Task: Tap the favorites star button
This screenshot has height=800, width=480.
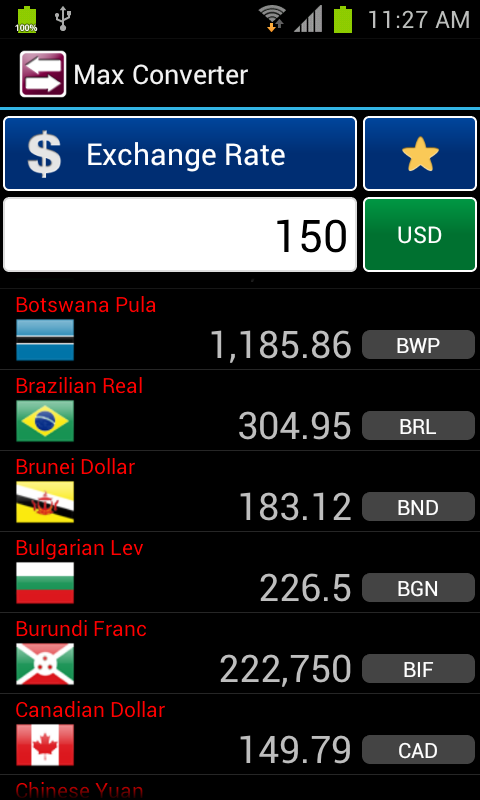Action: pos(420,154)
